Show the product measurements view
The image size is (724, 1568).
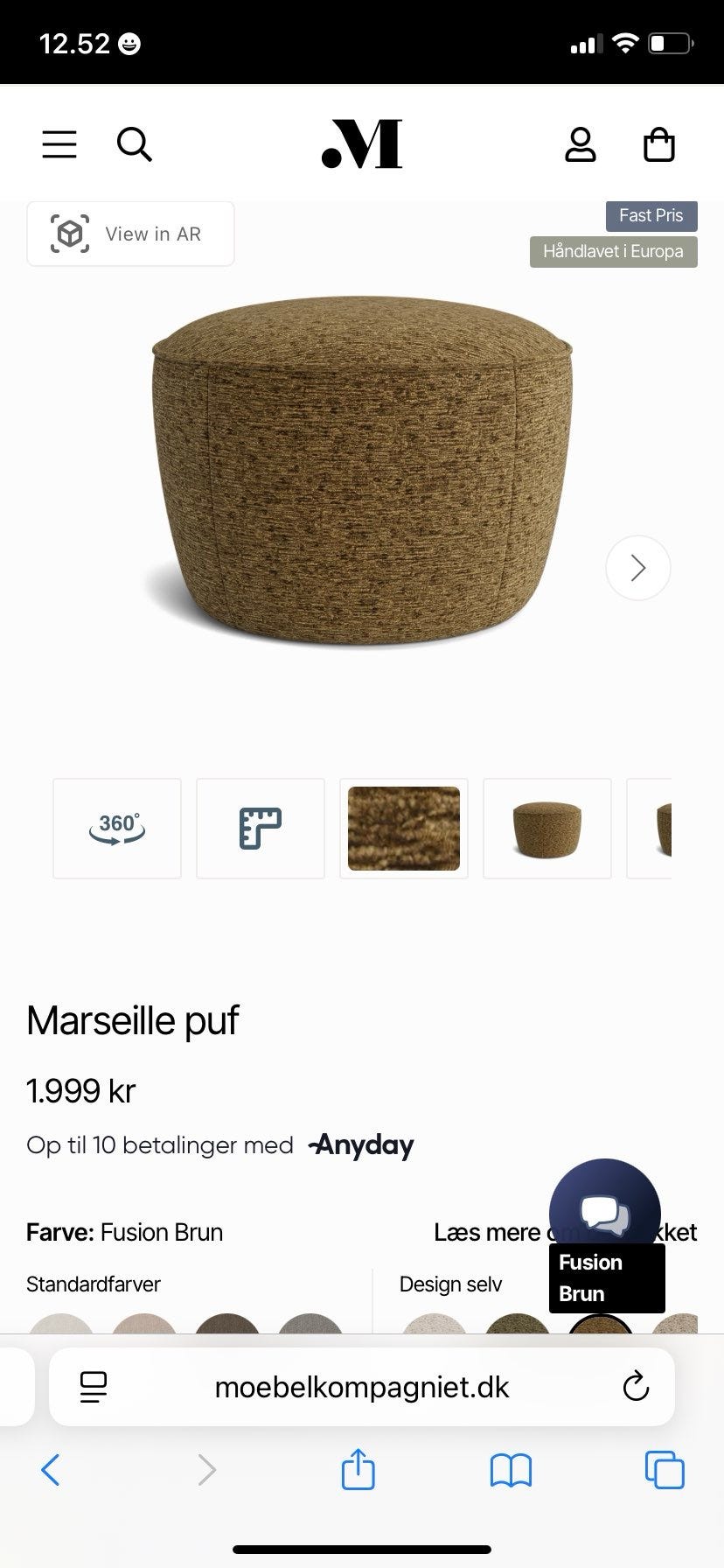pyautogui.click(x=260, y=827)
